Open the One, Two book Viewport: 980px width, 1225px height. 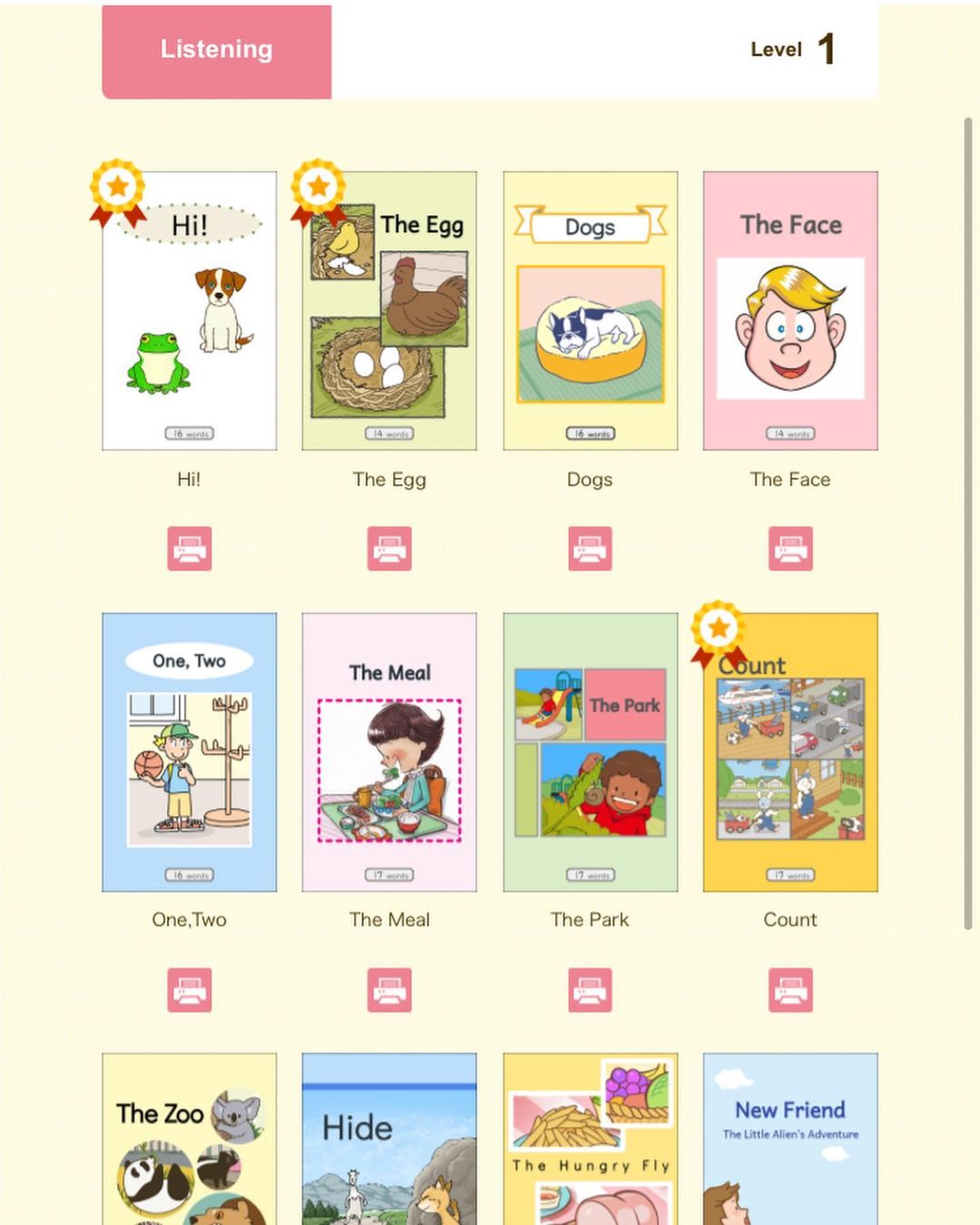(x=189, y=751)
